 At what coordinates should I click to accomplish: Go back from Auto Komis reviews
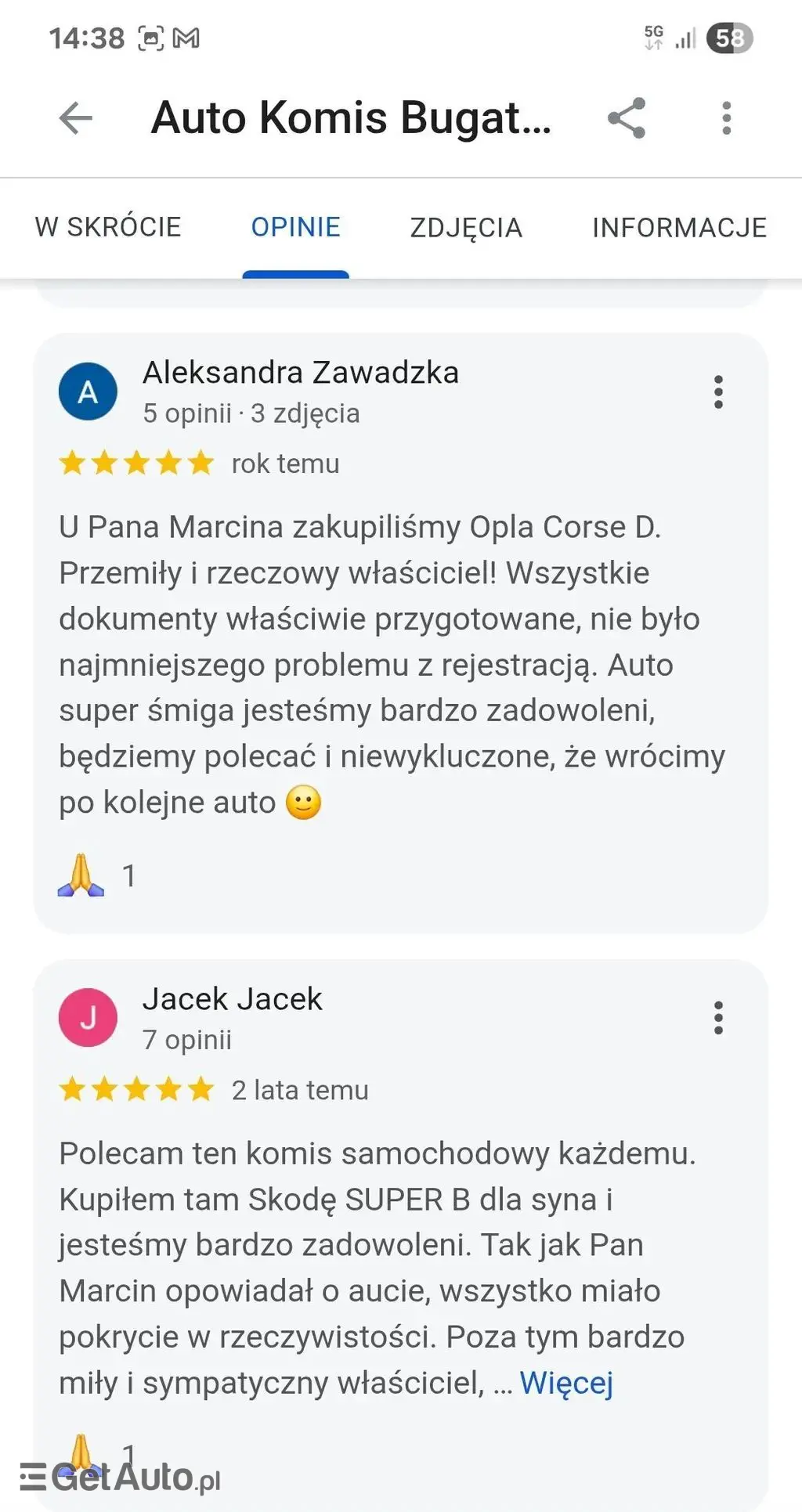(76, 118)
